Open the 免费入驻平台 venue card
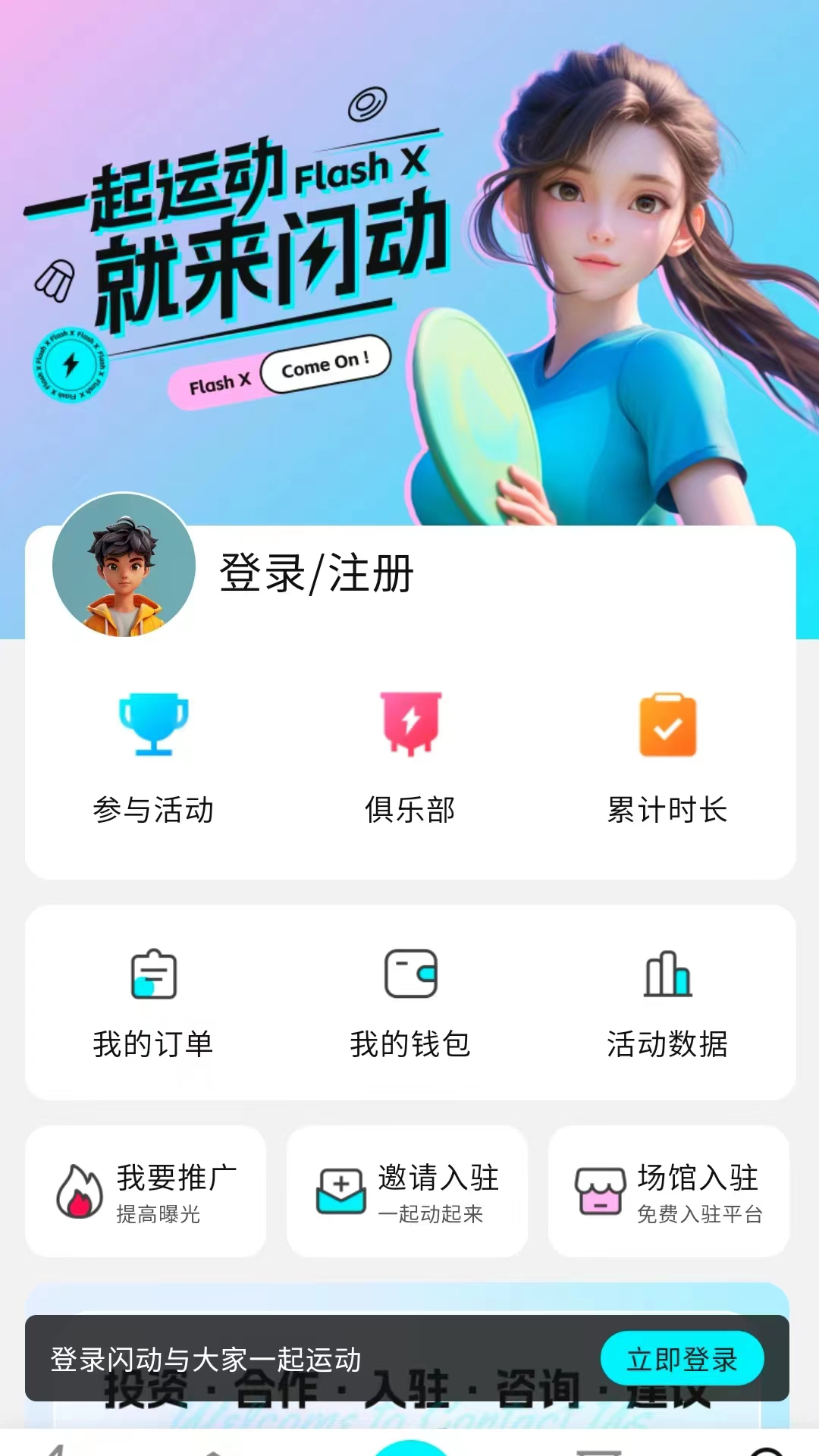This screenshot has width=819, height=1456. 670,1191
